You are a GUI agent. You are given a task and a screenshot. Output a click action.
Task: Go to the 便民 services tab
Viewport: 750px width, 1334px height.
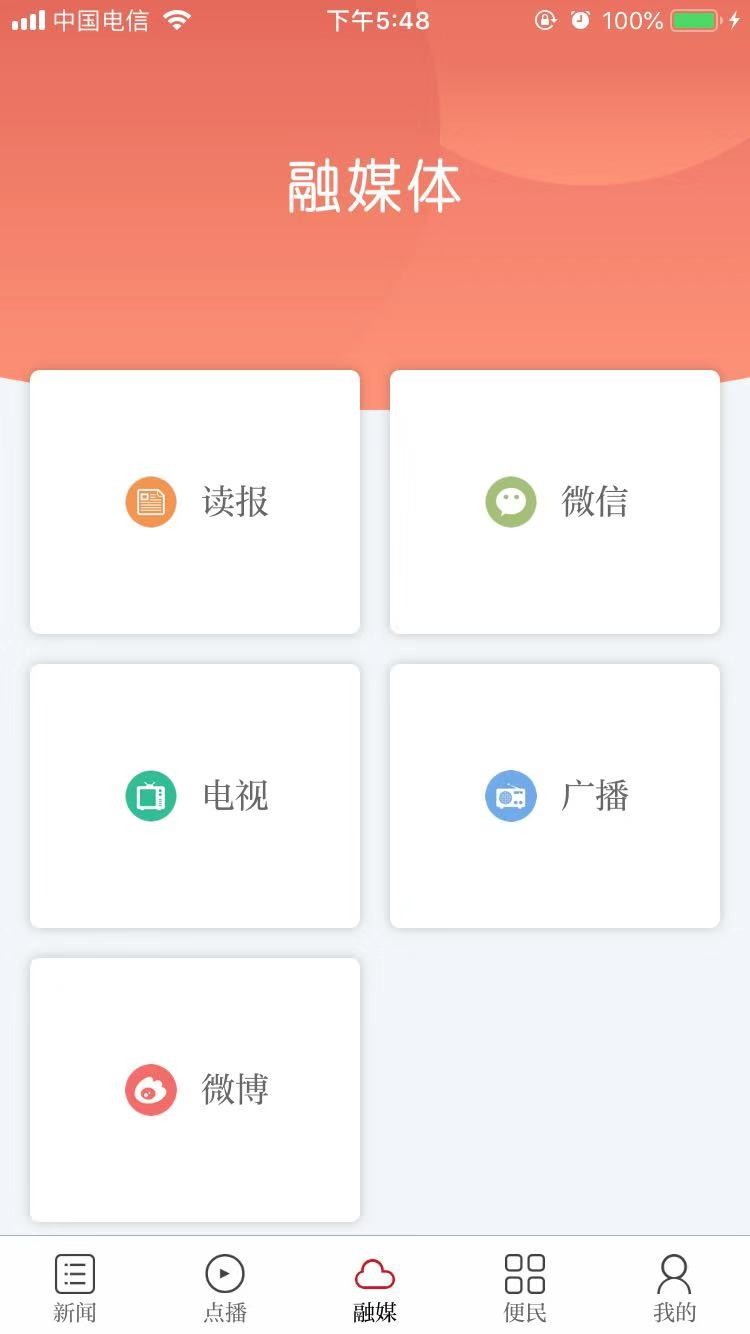coord(525,1287)
